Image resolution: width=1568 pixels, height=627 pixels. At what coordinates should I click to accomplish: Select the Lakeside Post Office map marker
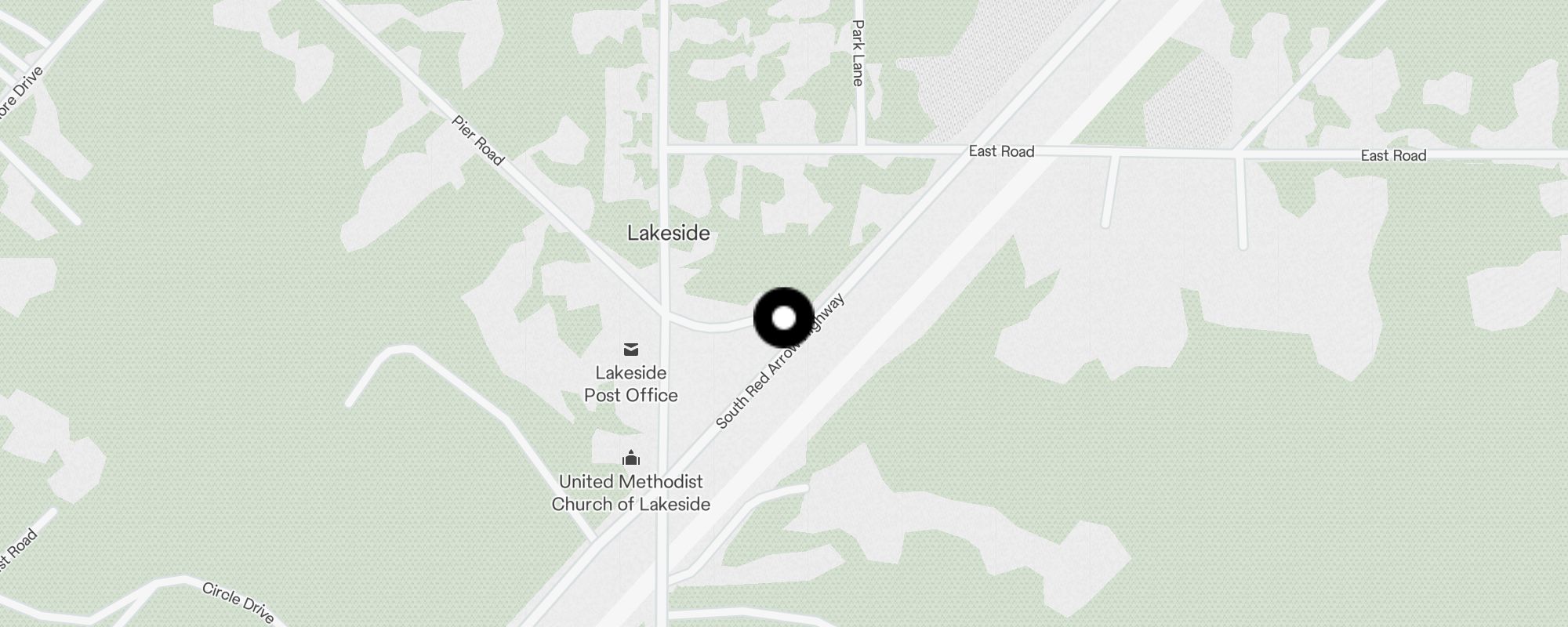click(x=631, y=350)
